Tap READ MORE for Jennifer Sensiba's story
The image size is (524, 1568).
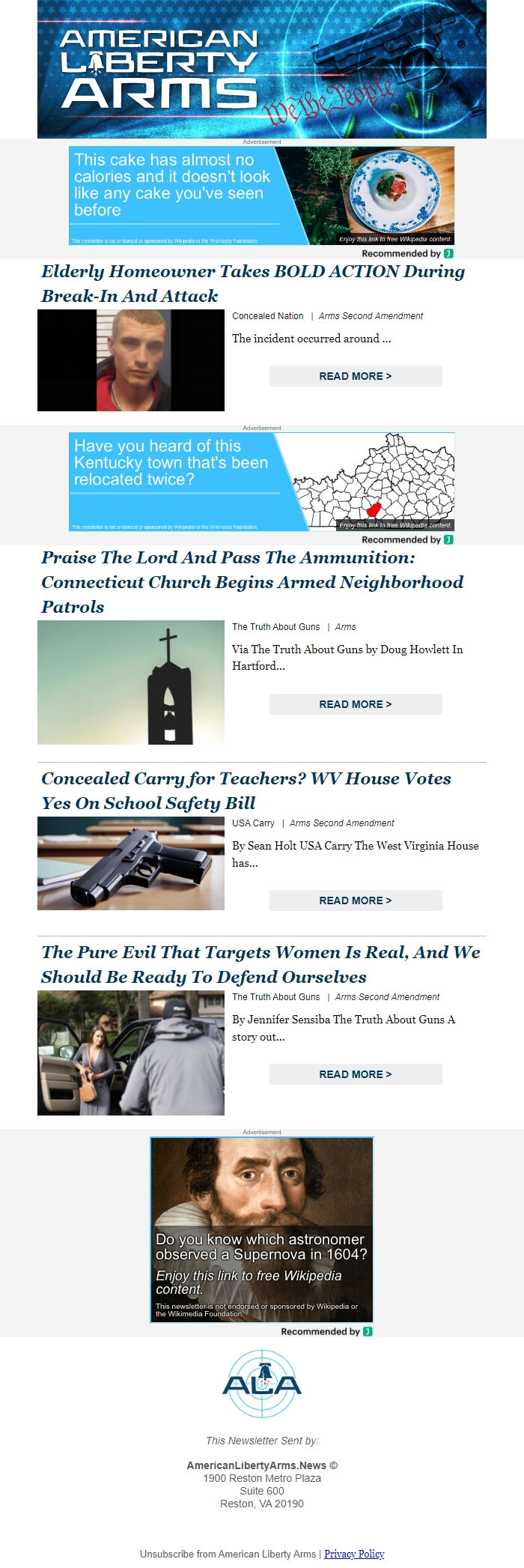pyautogui.click(x=356, y=1074)
